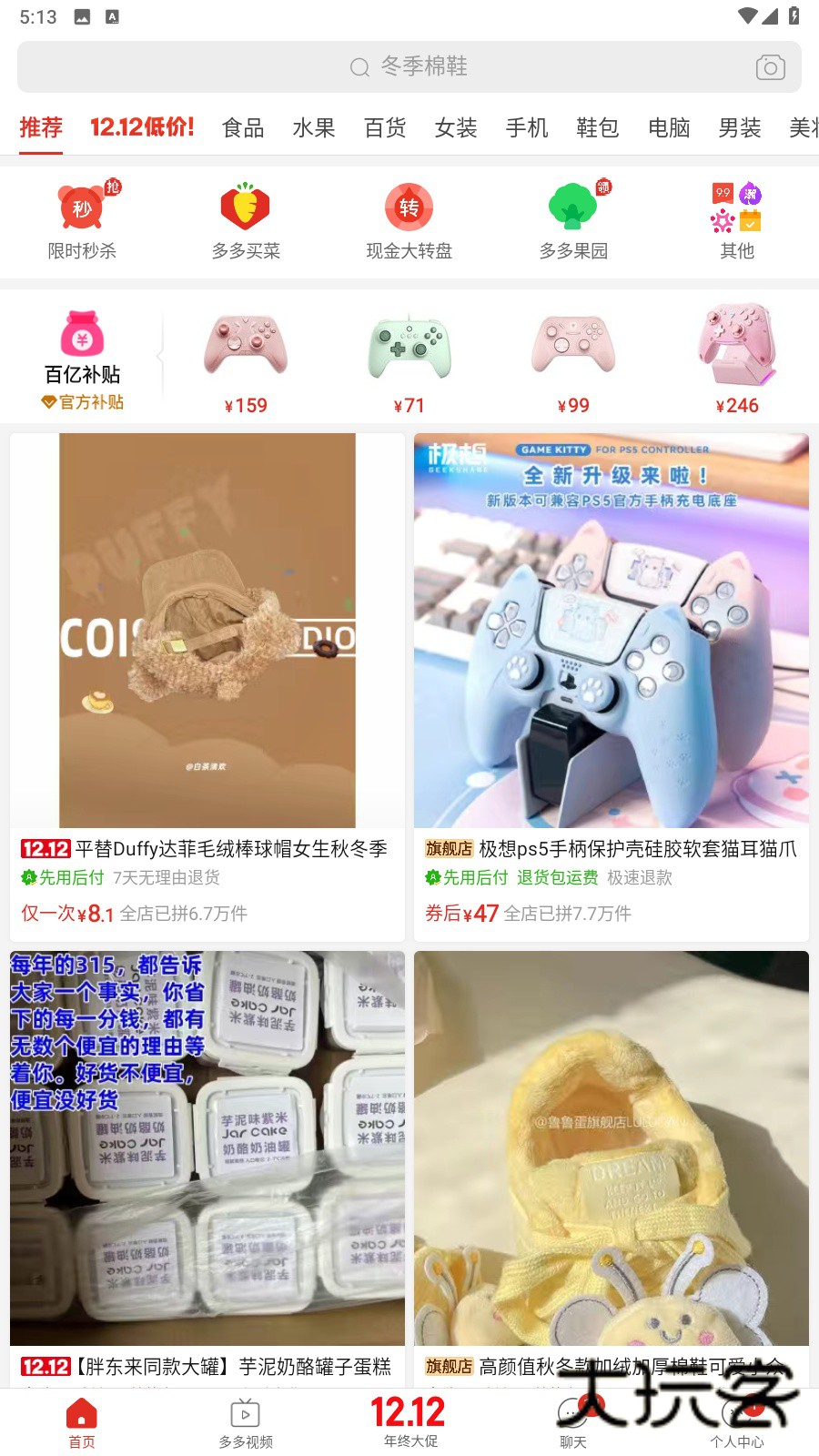Open the ¥246 controller product
Image resolution: width=819 pixels, height=1456 pixels.
739,350
